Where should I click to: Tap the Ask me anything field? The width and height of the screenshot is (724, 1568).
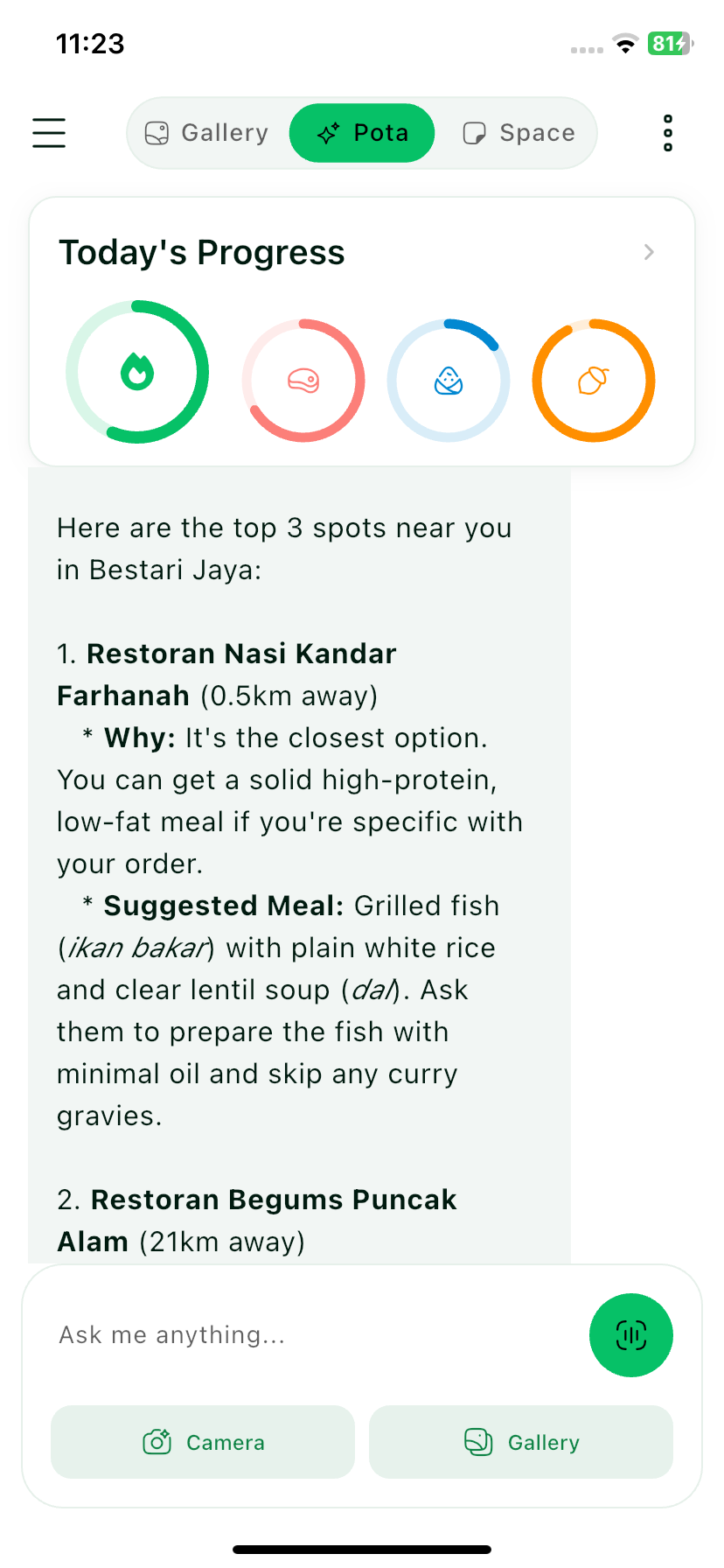(x=306, y=1335)
